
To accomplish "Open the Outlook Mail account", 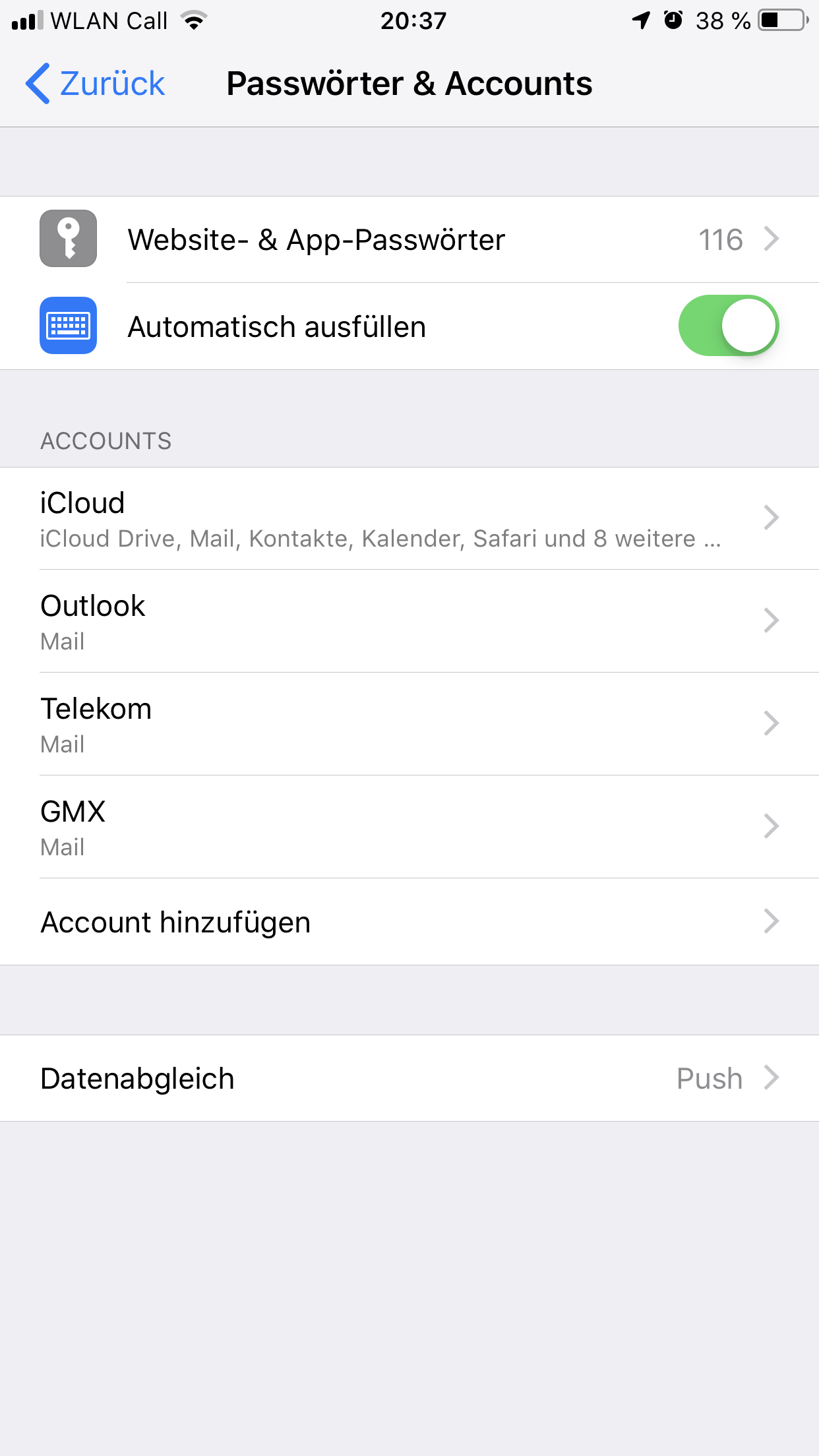I will (x=409, y=621).
